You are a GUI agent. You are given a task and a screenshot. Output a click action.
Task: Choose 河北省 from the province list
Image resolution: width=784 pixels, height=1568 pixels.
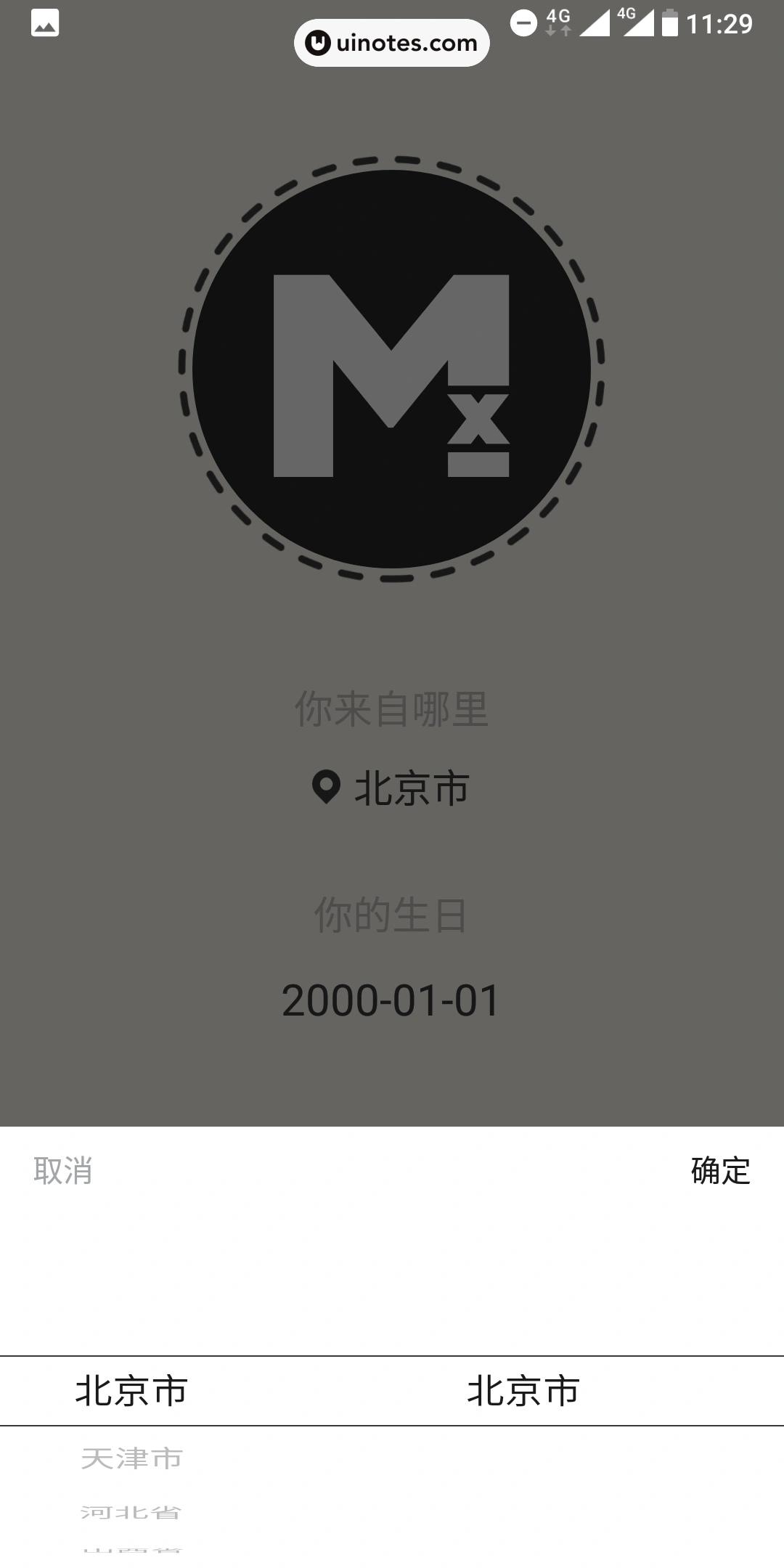click(x=131, y=1511)
